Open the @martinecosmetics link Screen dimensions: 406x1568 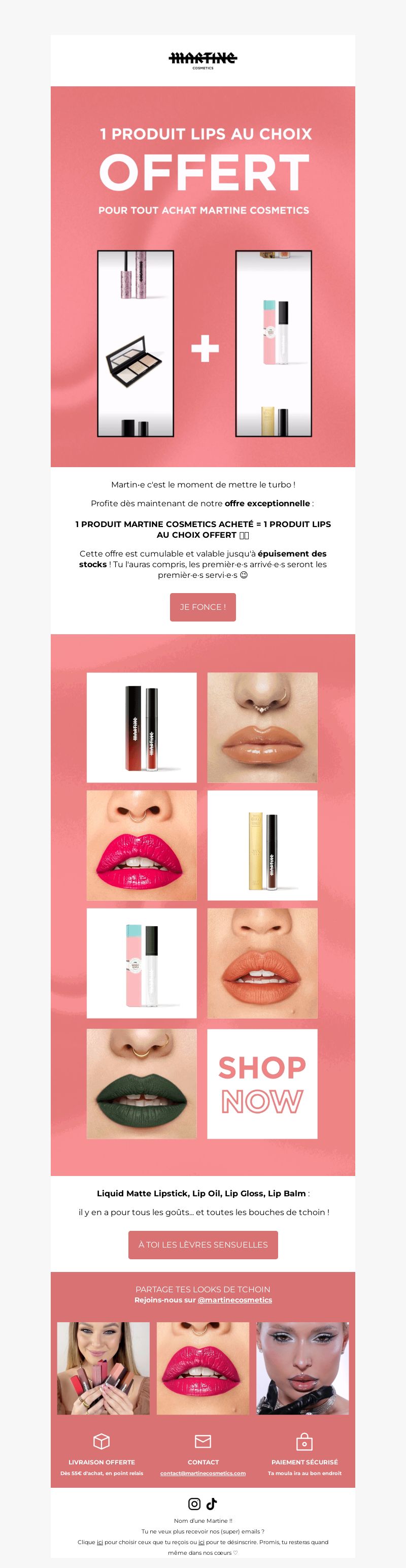pos(235,1299)
